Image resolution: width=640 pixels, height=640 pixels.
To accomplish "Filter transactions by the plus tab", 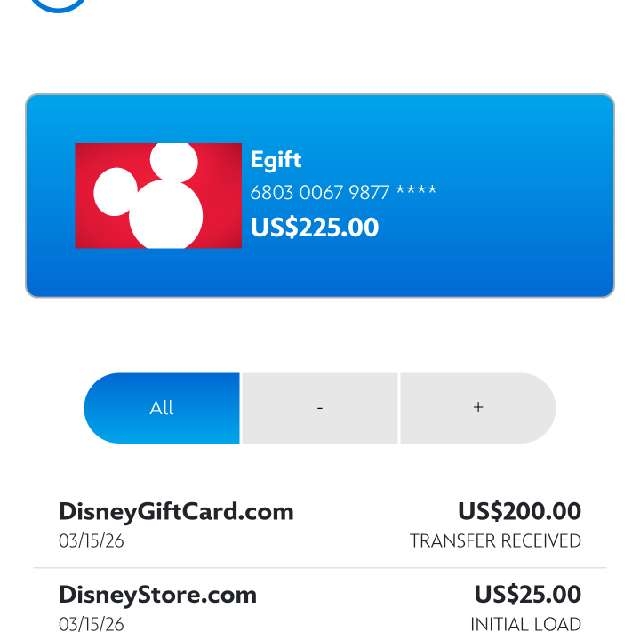I will pyautogui.click(x=477, y=408).
